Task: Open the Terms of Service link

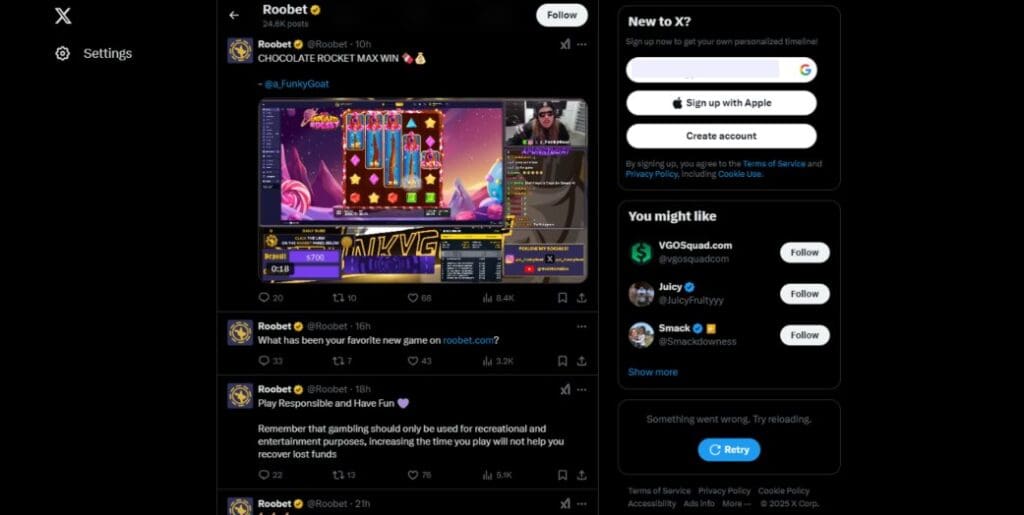Action: tap(658, 491)
